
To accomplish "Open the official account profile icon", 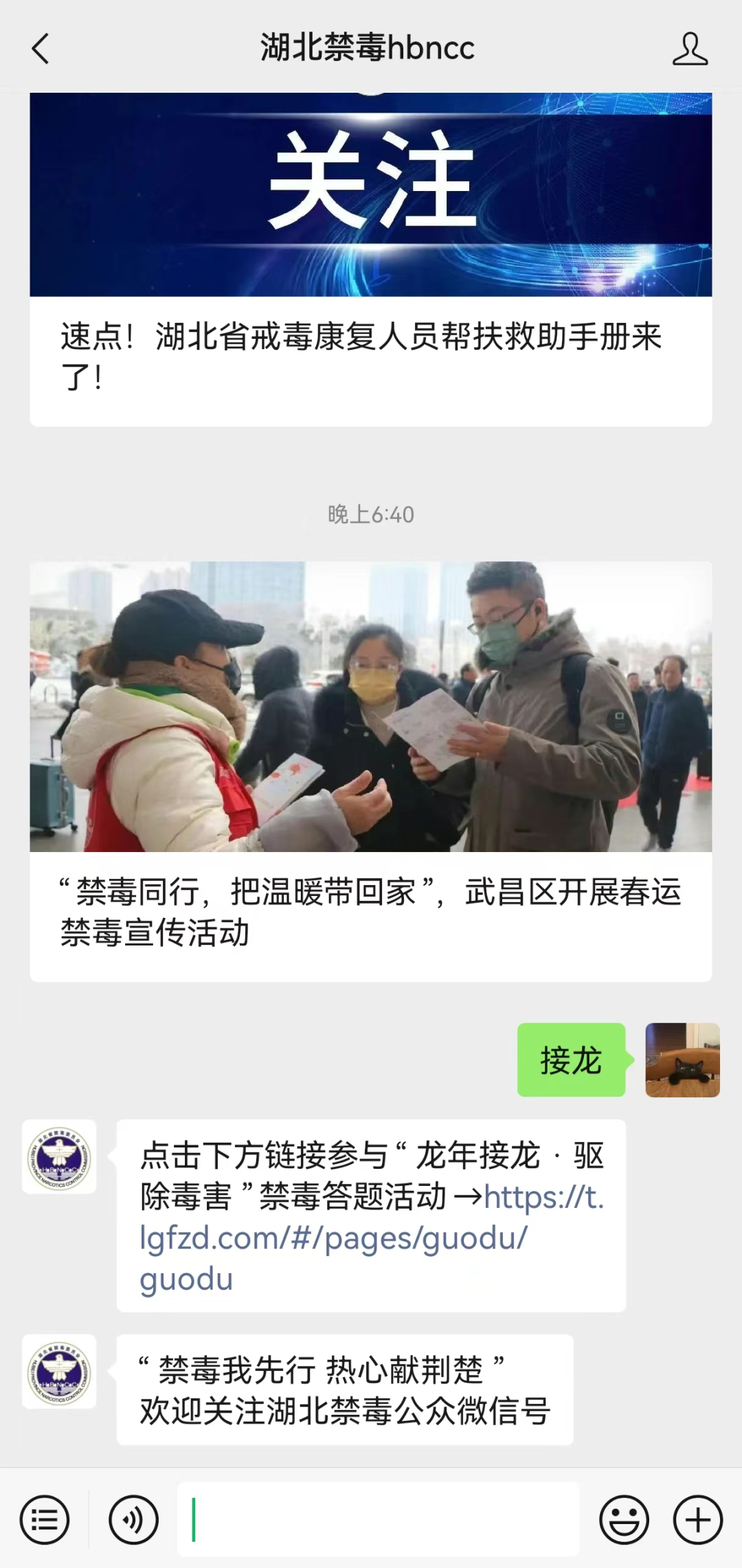I will (x=690, y=49).
